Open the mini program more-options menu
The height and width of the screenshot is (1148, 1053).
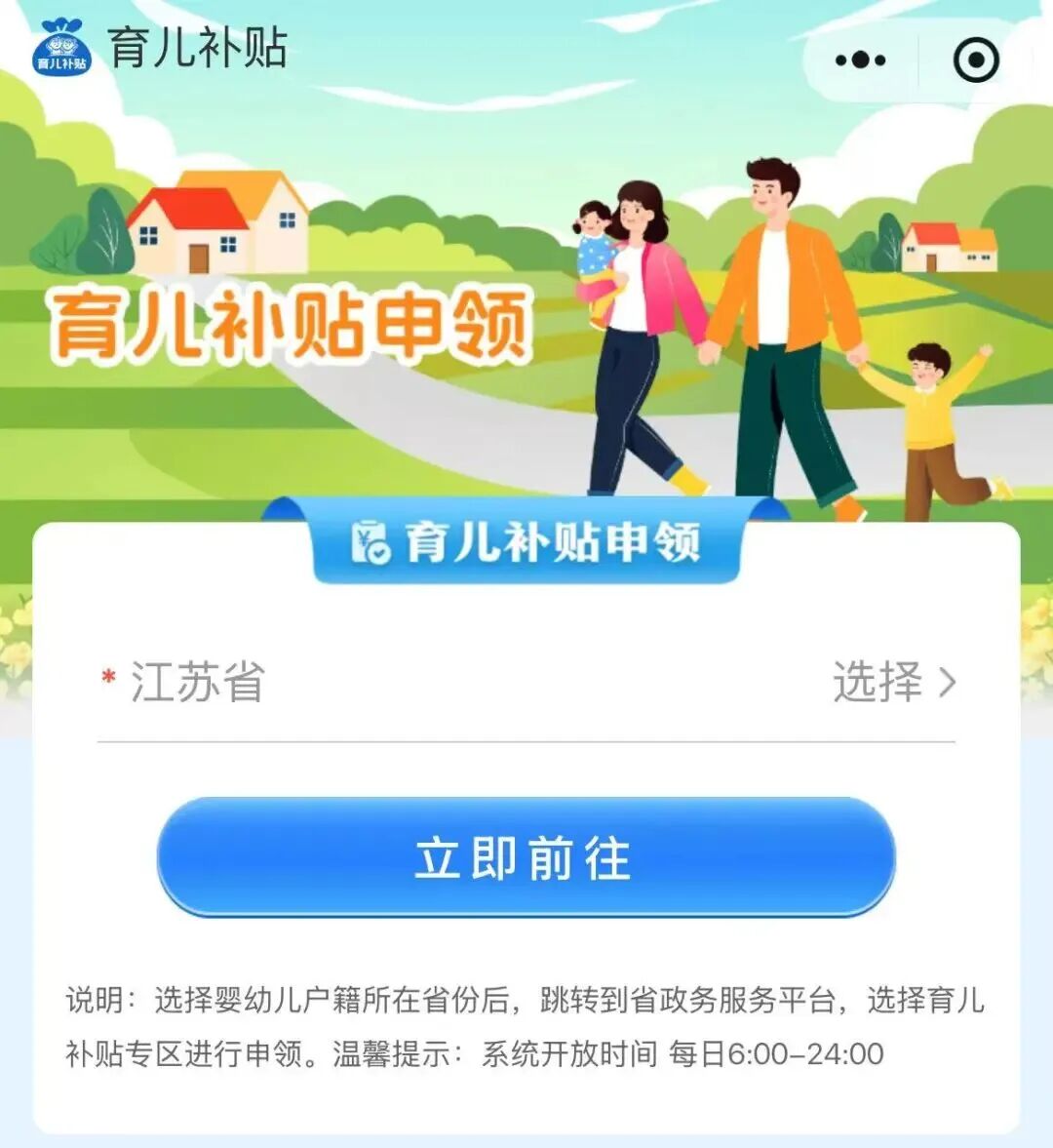[860, 60]
